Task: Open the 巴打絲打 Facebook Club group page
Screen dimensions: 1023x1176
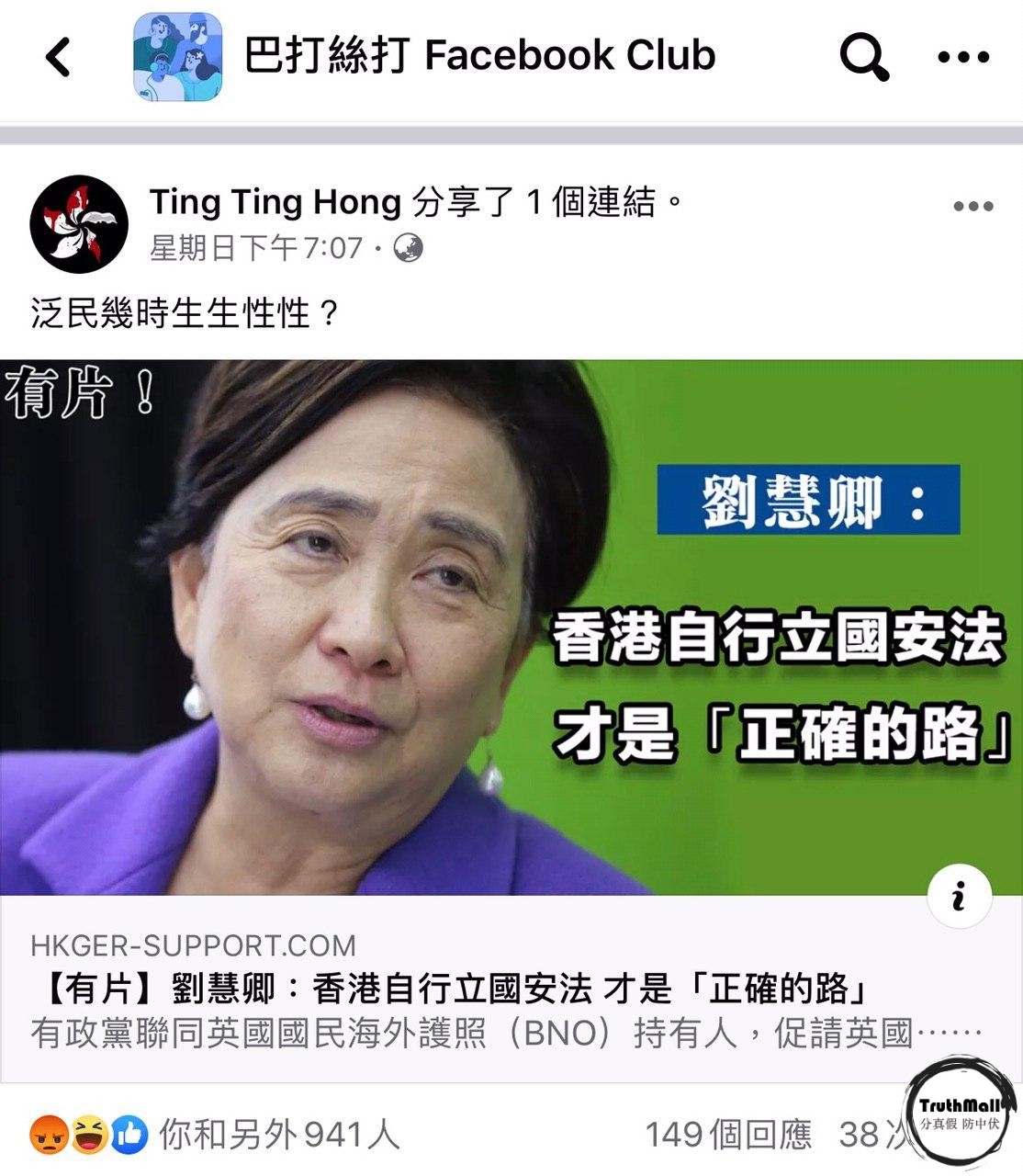Action: [x=478, y=56]
